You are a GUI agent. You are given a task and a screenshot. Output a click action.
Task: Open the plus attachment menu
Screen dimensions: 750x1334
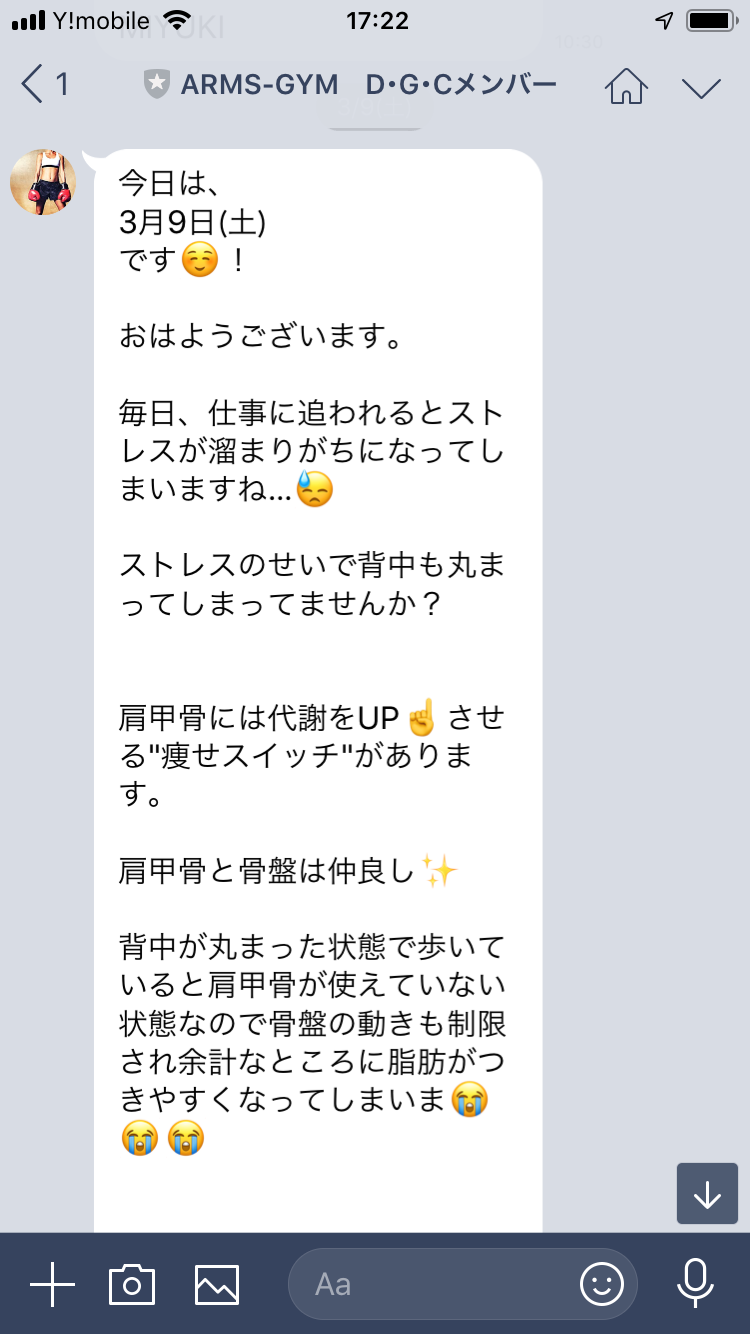[52, 1284]
